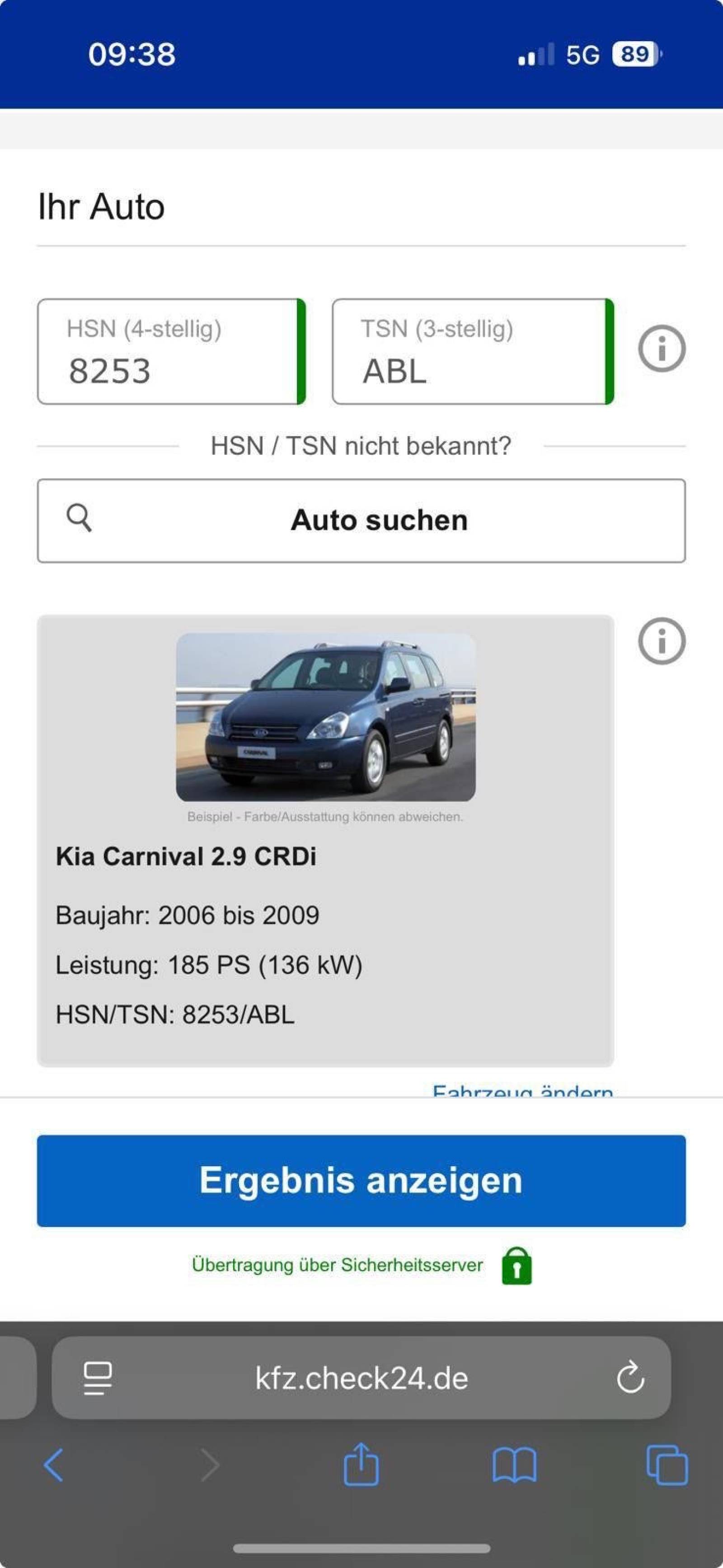Open info icon beside Kia Carnival card
Screen dimensions: 723x1568
pos(662,641)
